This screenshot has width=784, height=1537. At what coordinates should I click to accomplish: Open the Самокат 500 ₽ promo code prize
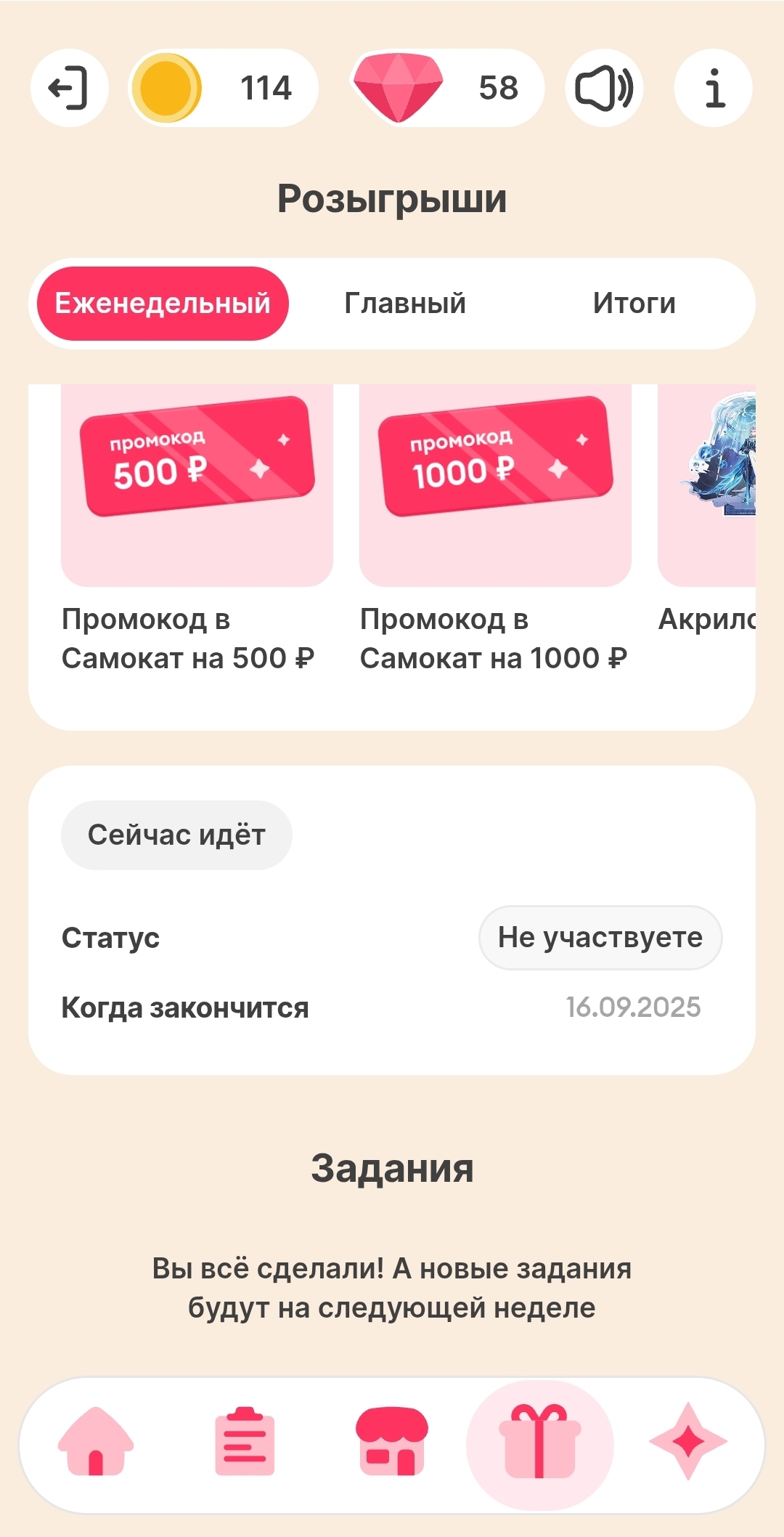197,485
